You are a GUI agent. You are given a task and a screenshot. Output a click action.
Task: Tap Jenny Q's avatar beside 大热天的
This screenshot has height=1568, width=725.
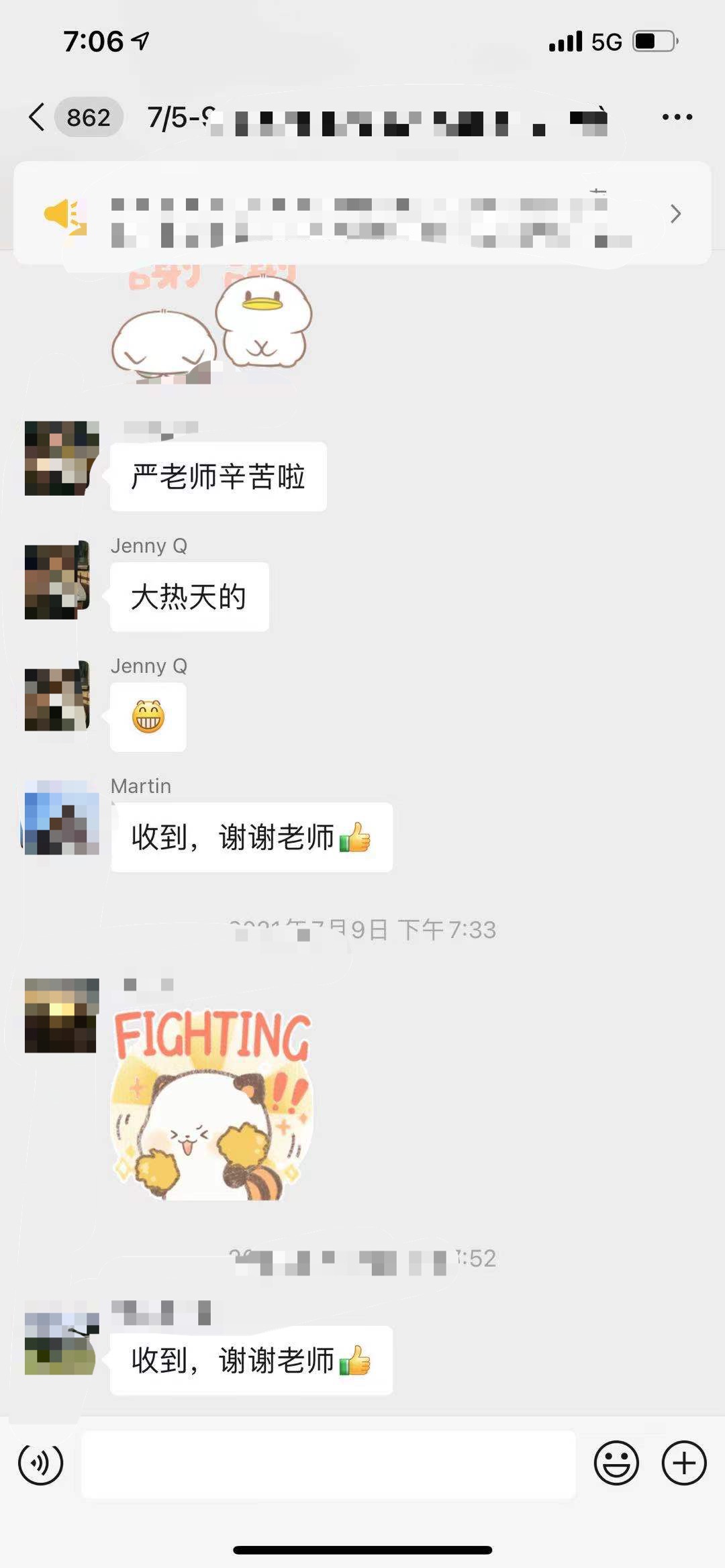click(x=58, y=580)
